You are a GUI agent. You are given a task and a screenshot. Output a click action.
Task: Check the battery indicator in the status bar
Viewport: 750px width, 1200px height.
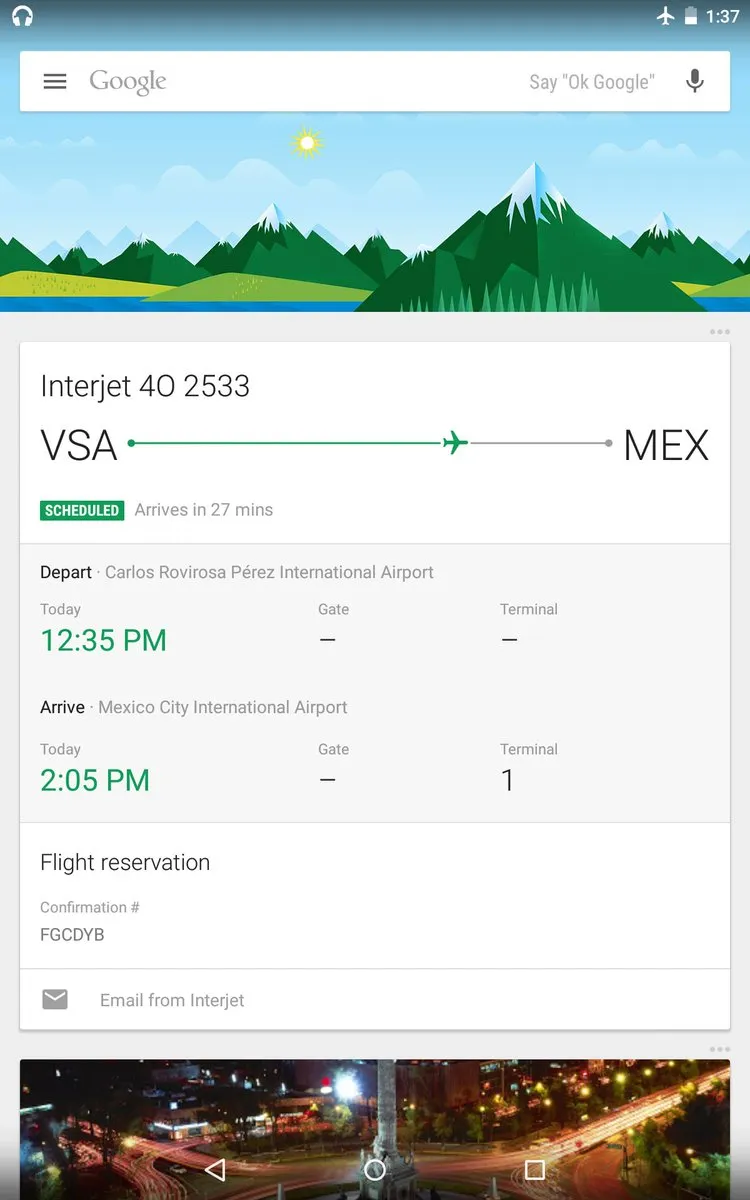pyautogui.click(x=692, y=15)
